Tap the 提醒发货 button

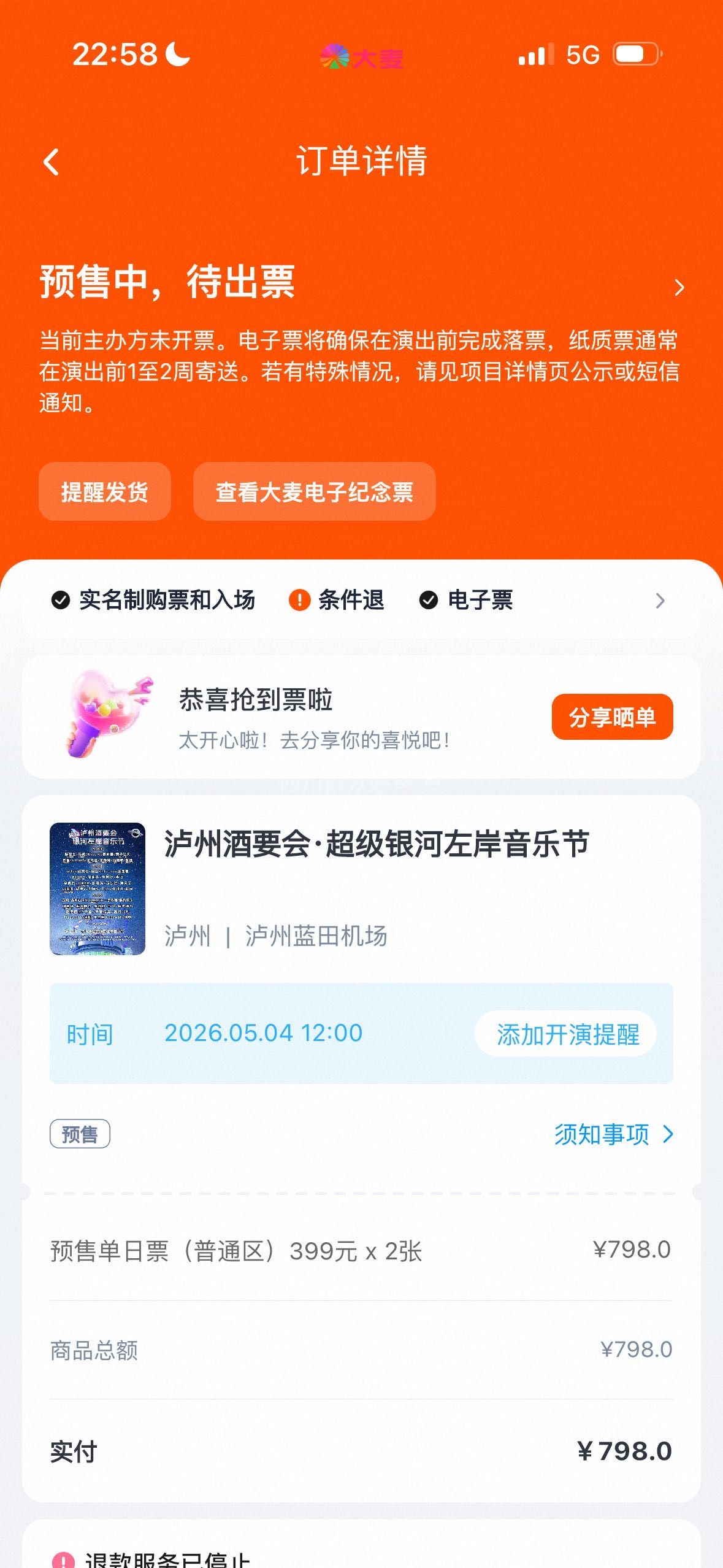coord(105,492)
